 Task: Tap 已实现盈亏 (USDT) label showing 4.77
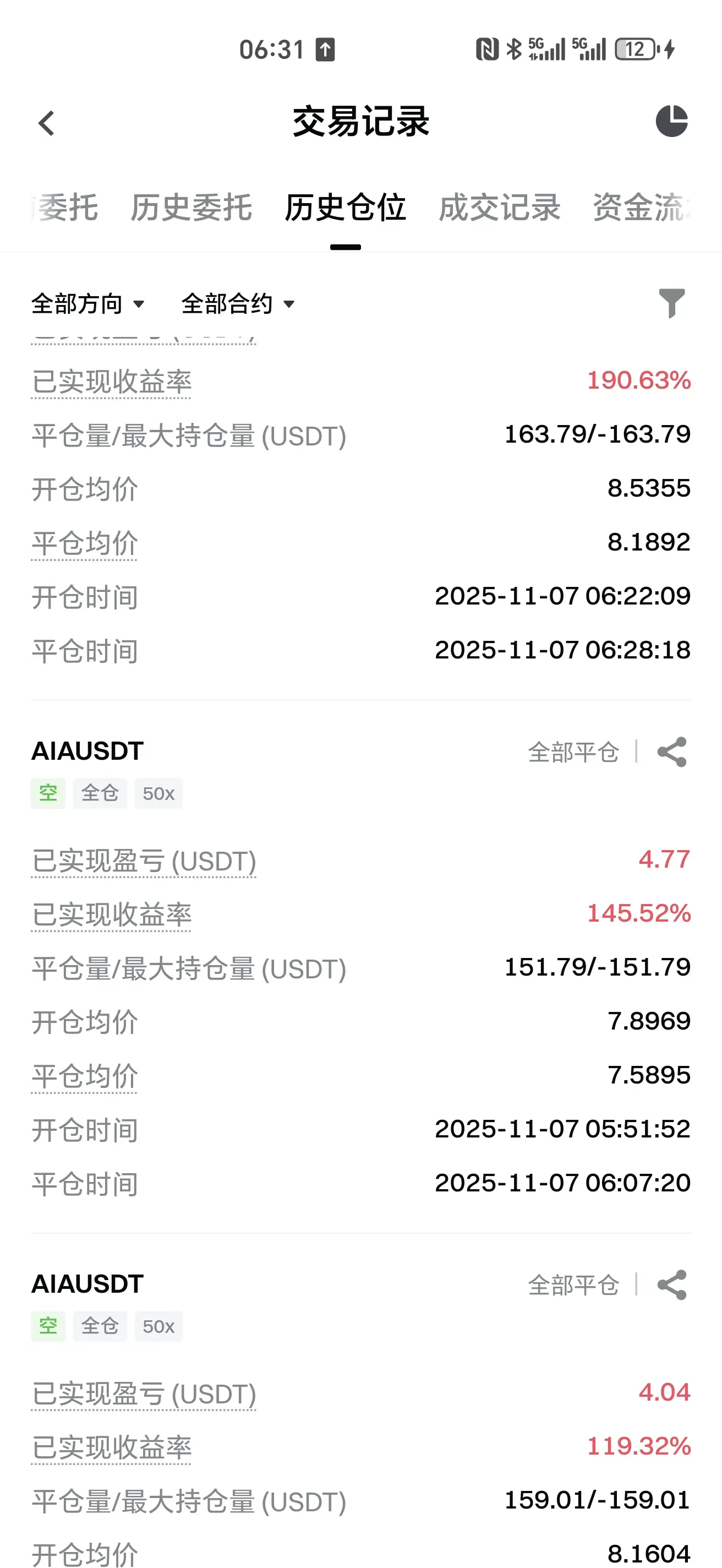pos(144,861)
